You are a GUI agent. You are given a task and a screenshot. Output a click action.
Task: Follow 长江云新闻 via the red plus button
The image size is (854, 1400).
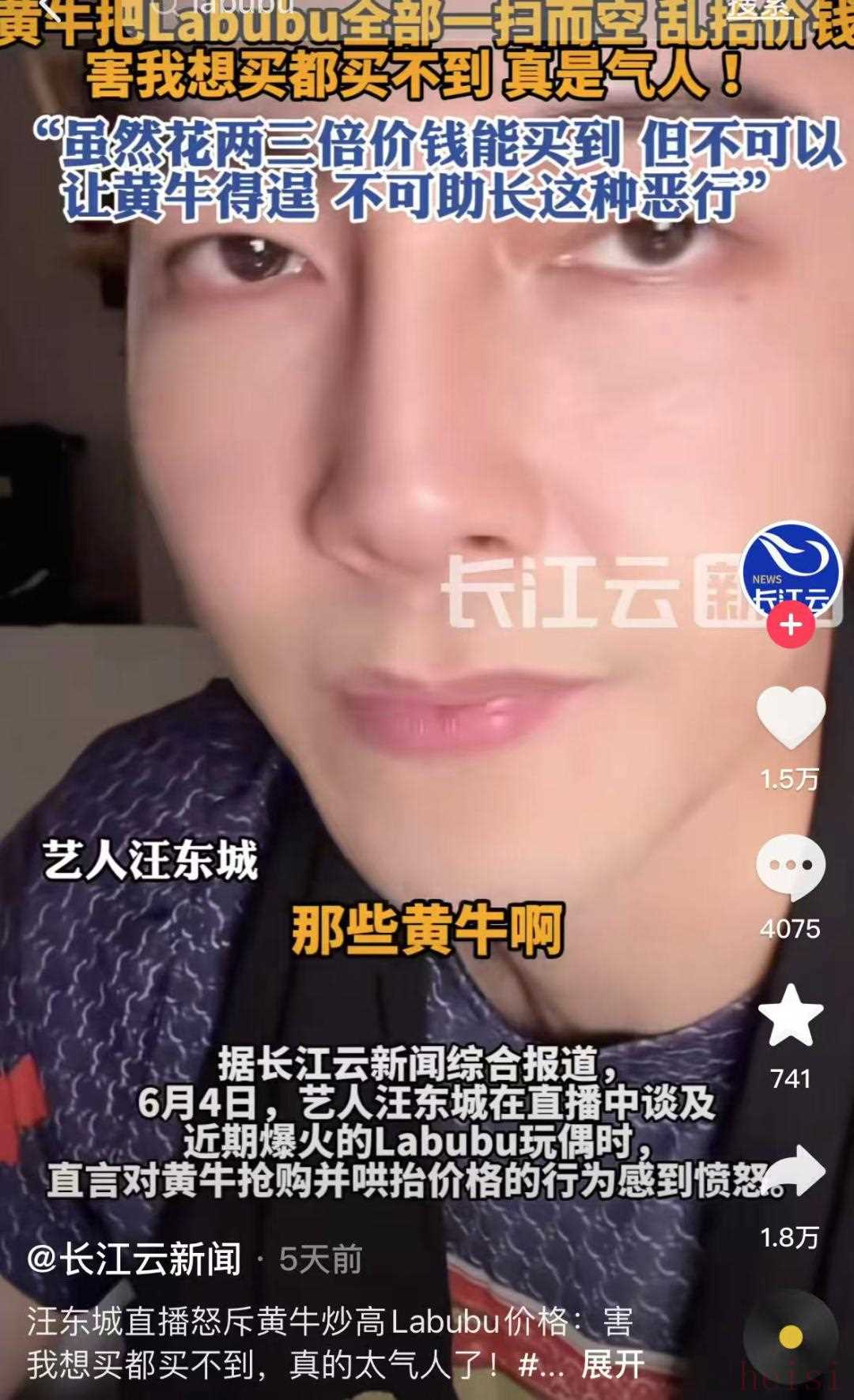pos(791,625)
